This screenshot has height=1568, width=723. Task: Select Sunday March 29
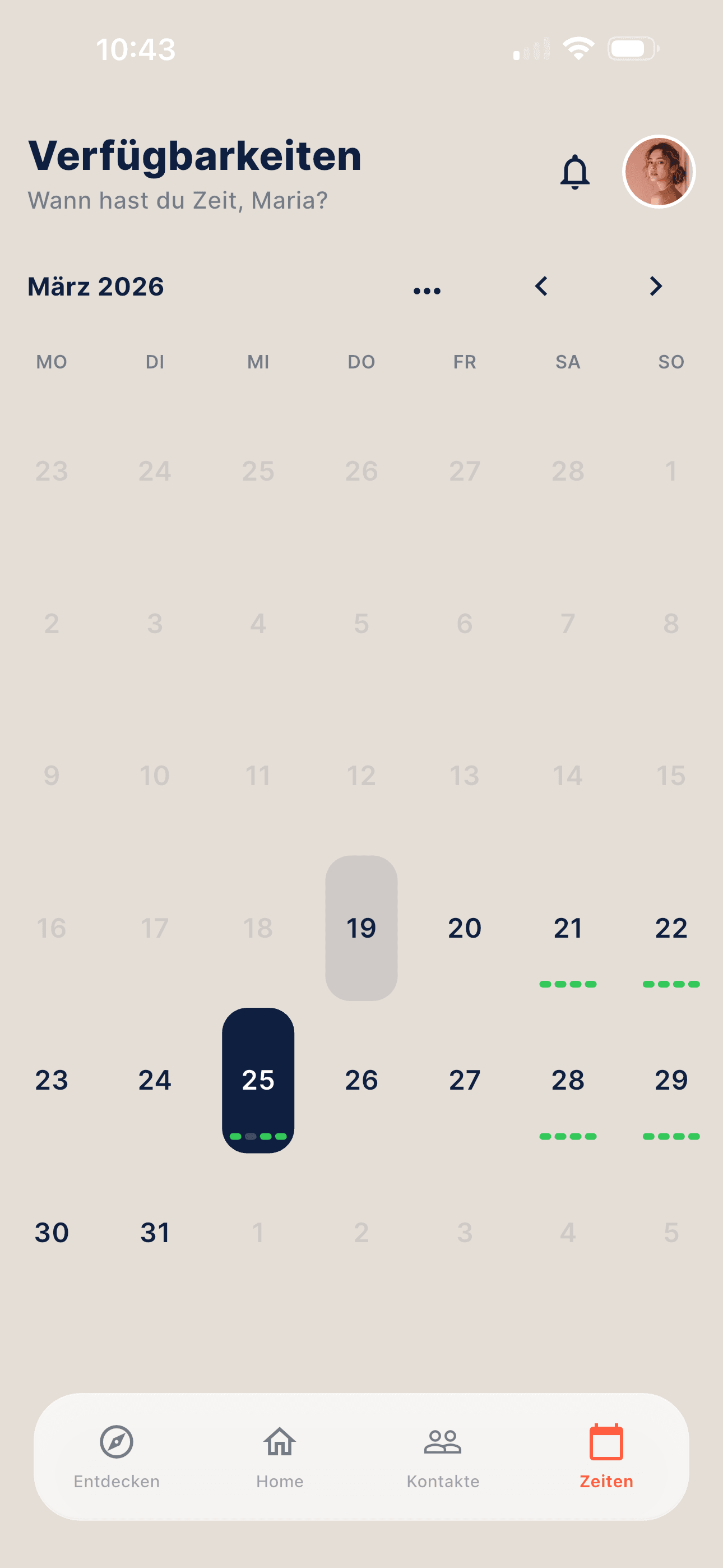coord(671,1081)
